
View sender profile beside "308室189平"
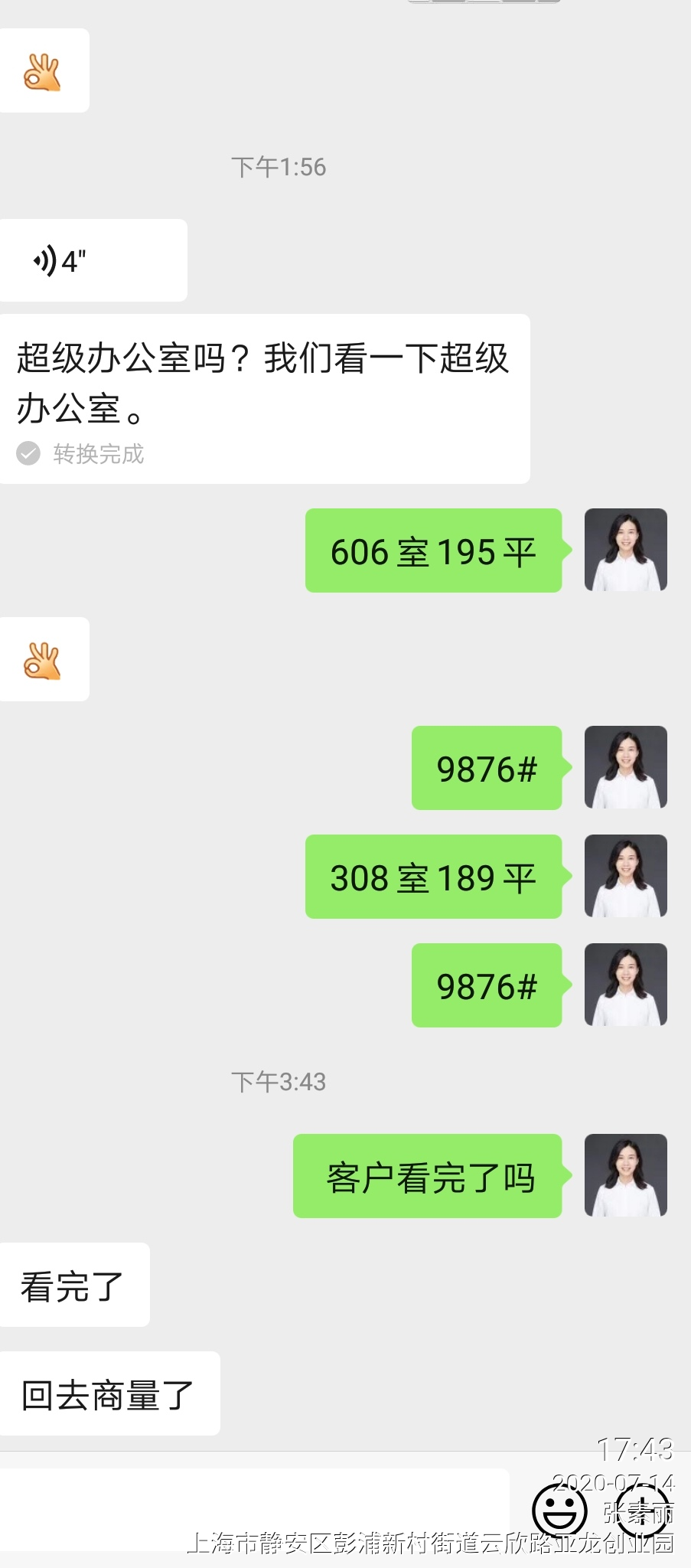tap(625, 876)
